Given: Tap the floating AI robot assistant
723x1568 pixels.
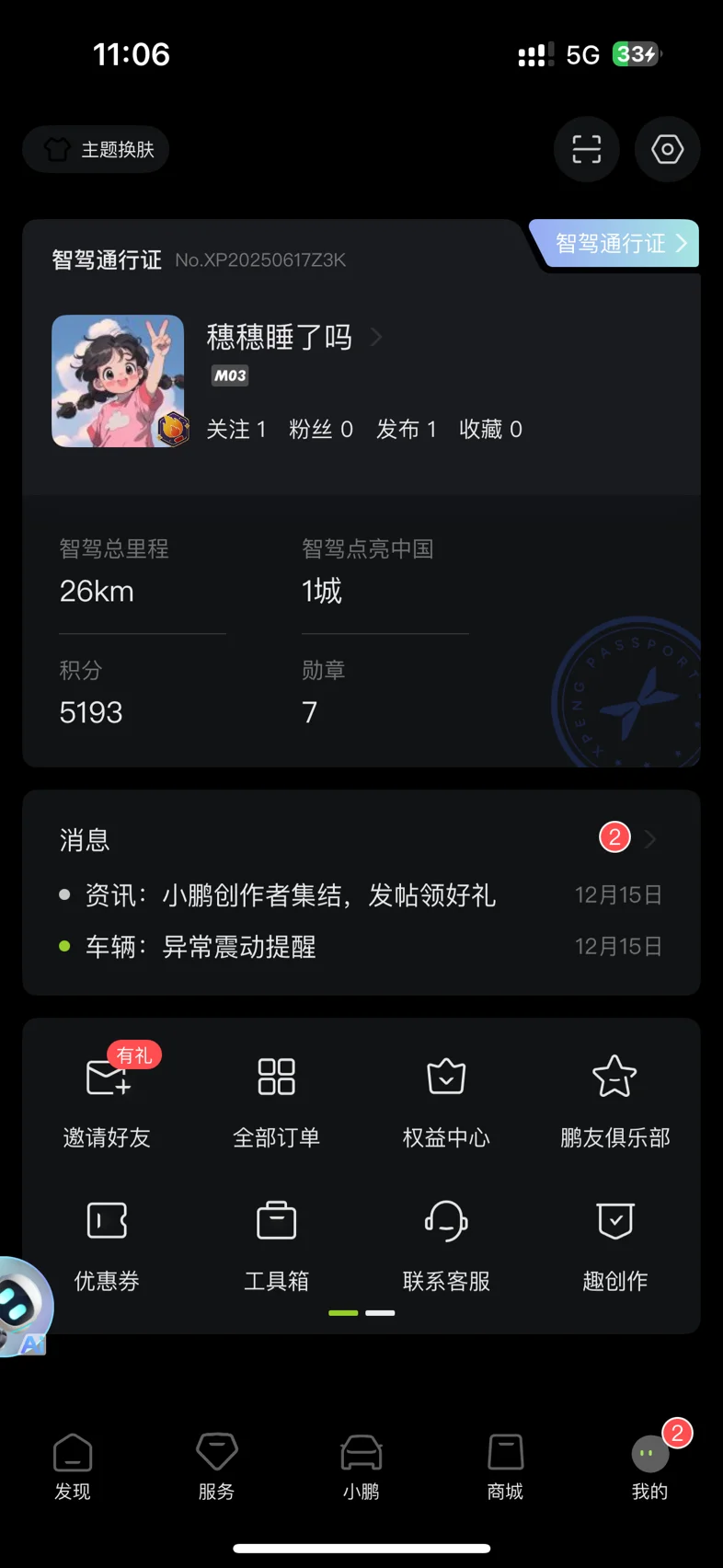Looking at the screenshot, I should pyautogui.click(x=23, y=1307).
